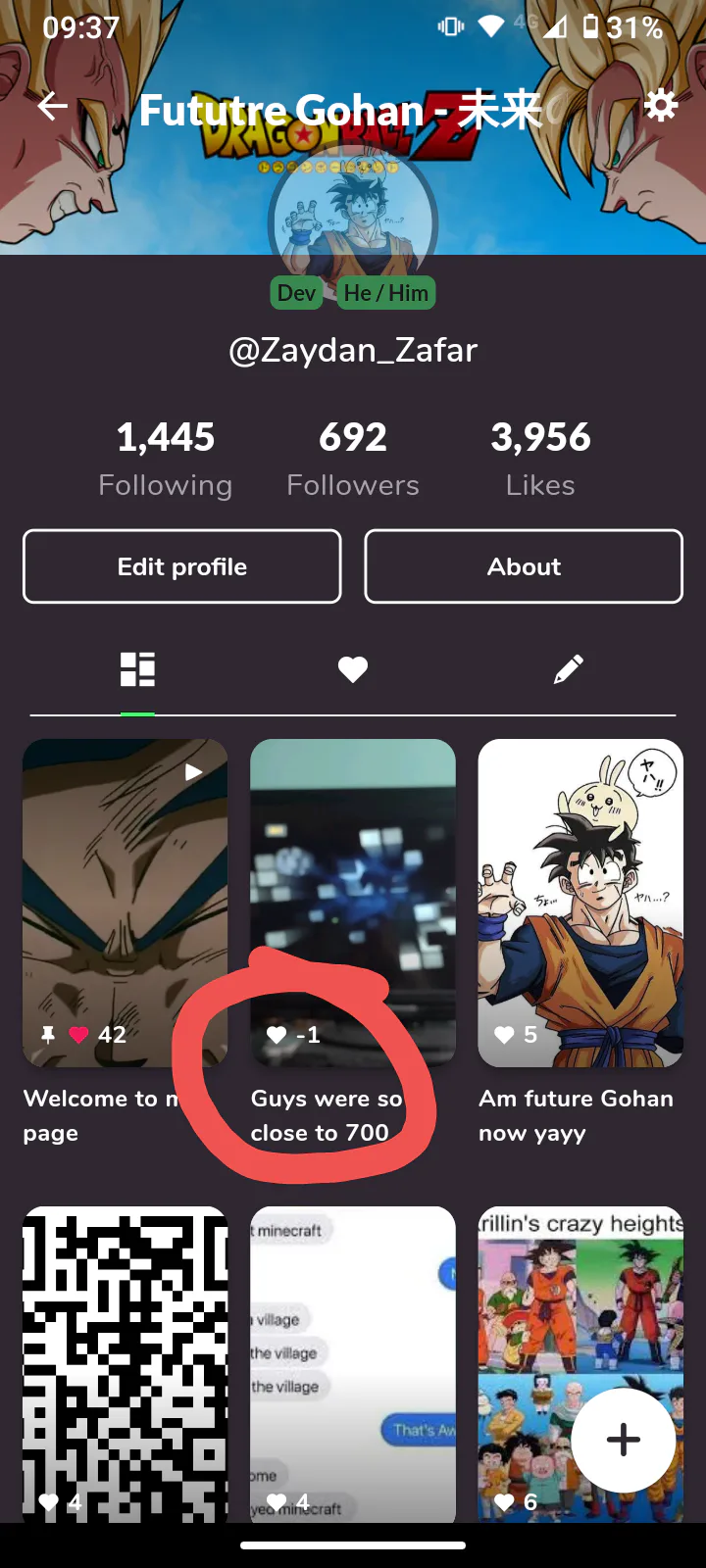Tap the profile avatar picture
This screenshot has width=706, height=1568.
pos(353,223)
